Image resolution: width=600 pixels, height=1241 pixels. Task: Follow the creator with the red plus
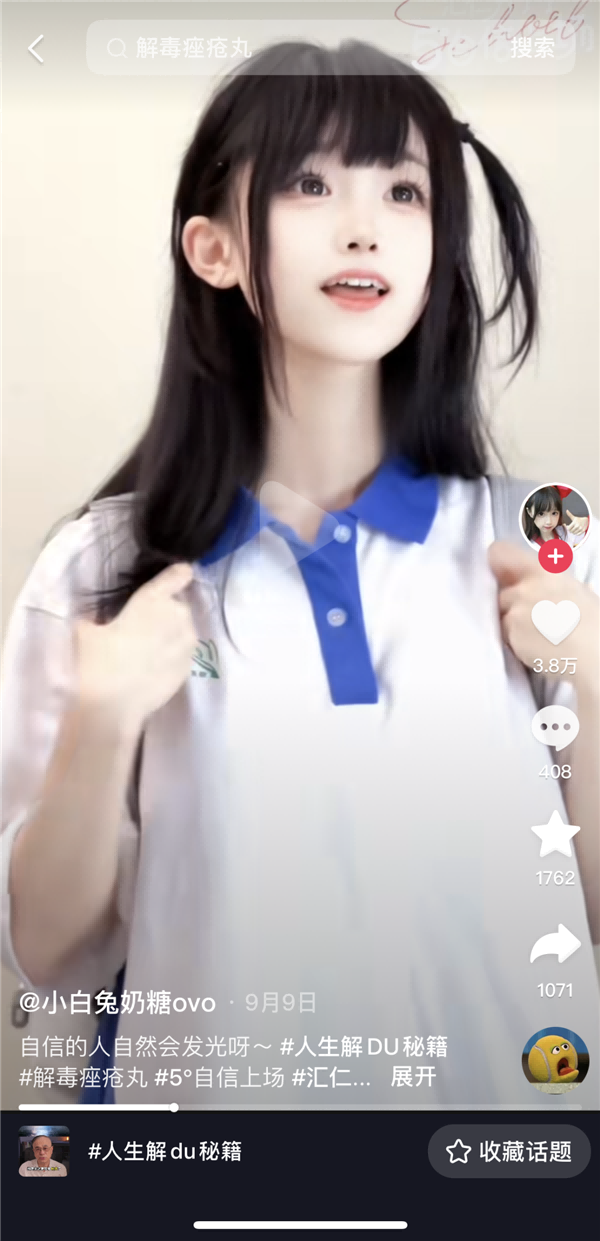click(555, 556)
